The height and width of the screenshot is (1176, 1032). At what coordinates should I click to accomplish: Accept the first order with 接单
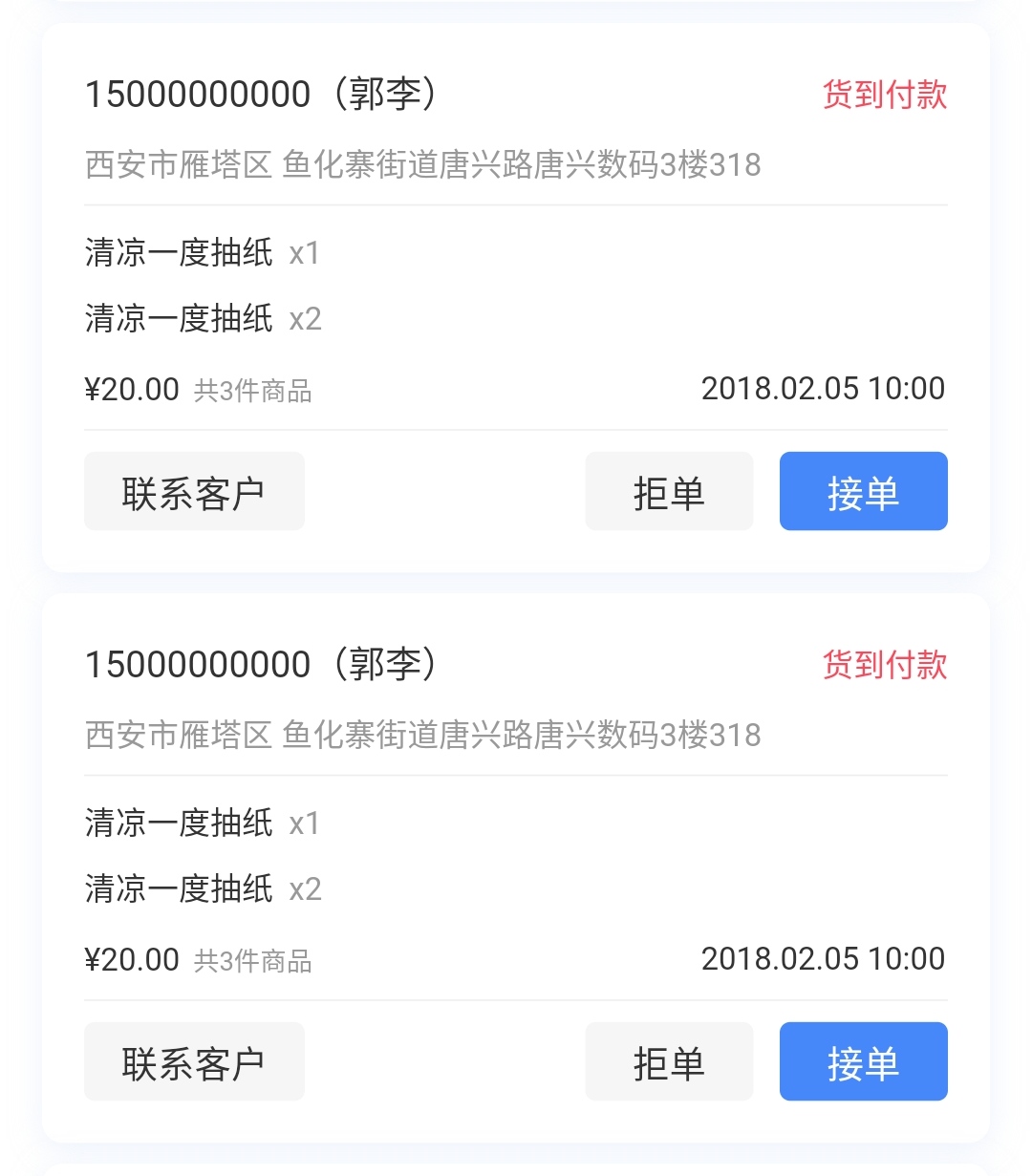(x=863, y=492)
